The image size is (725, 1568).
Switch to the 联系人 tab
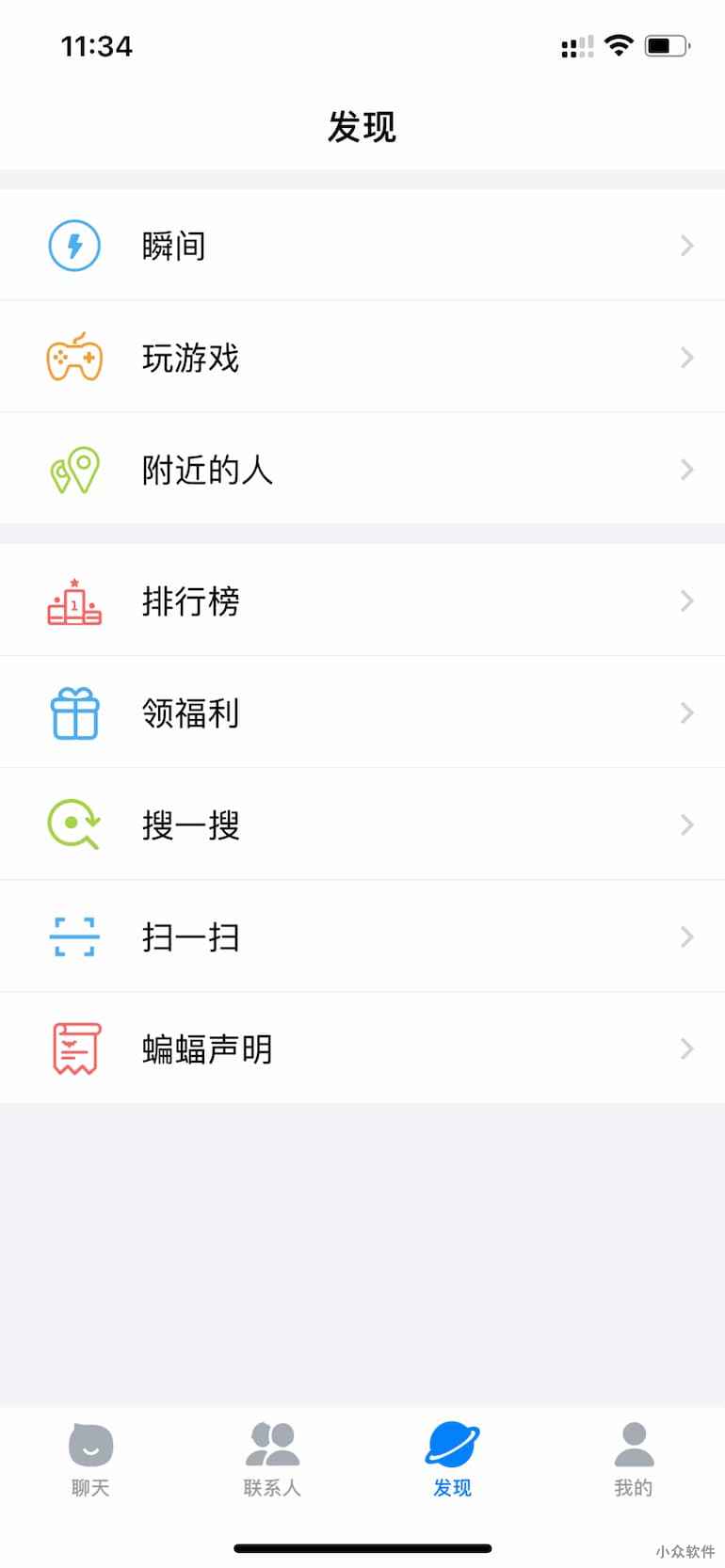point(271,1457)
